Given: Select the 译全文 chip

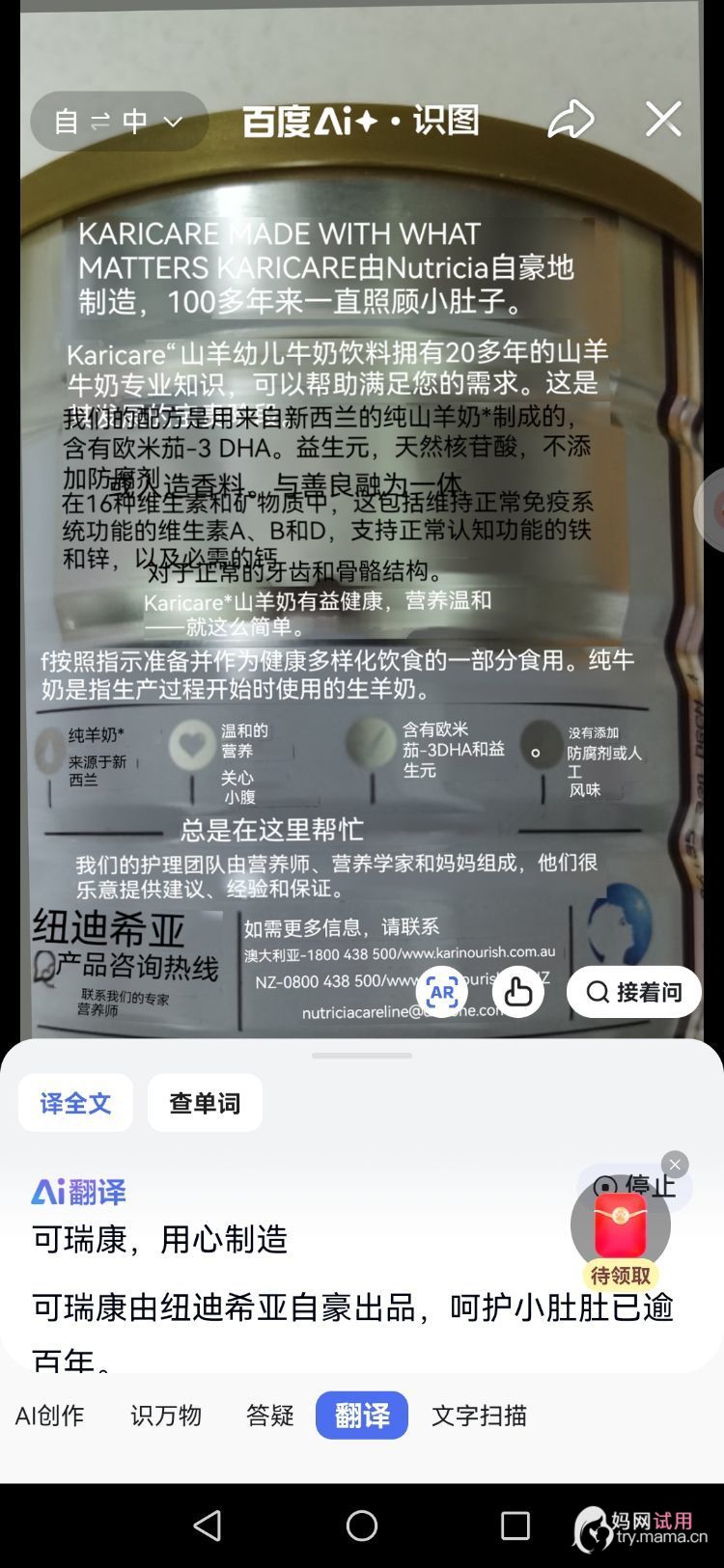Looking at the screenshot, I should coord(75,1103).
